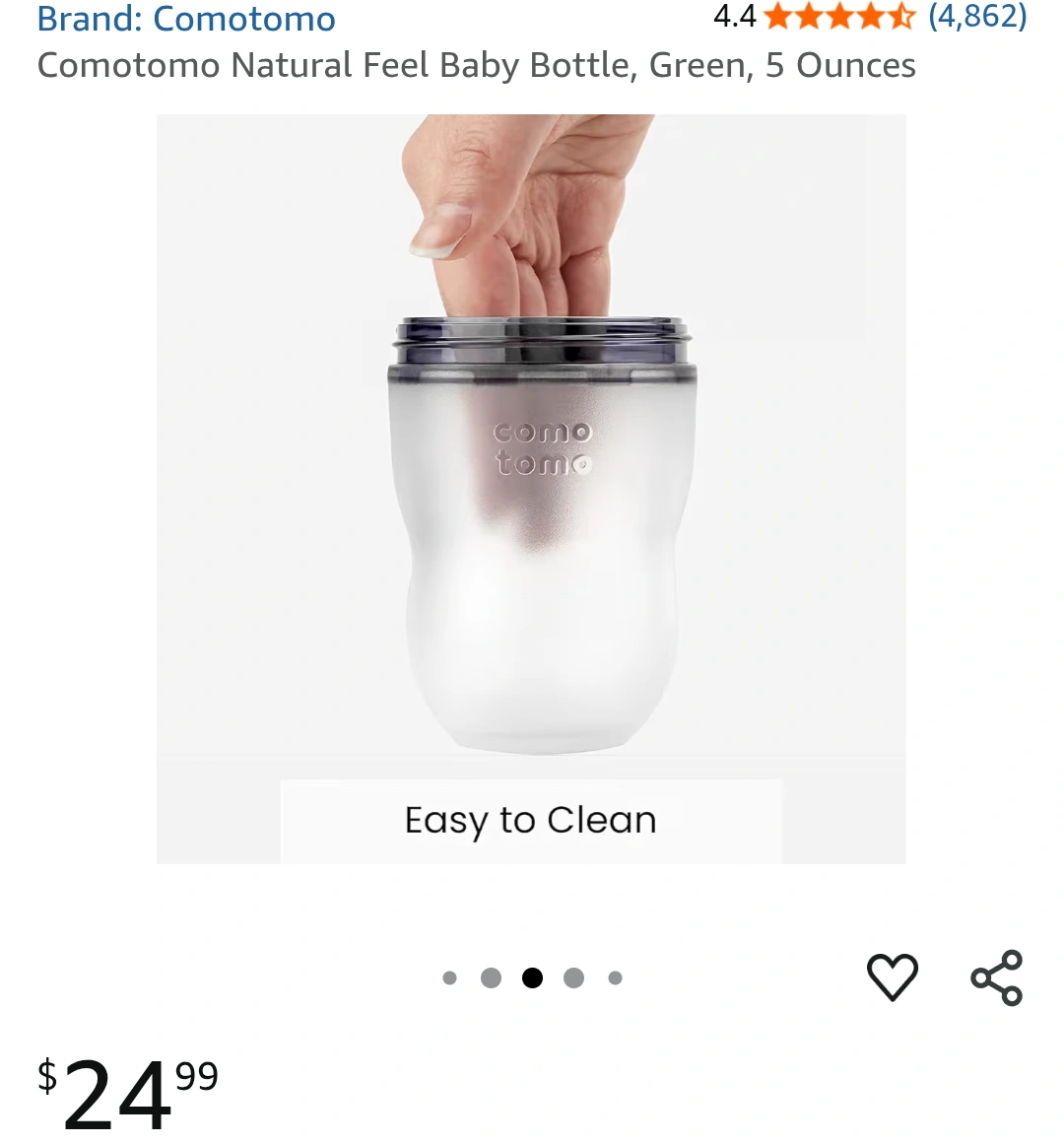The height and width of the screenshot is (1144, 1064).
Task: Add item to wish list with heart icon
Action: pyautogui.click(x=893, y=976)
